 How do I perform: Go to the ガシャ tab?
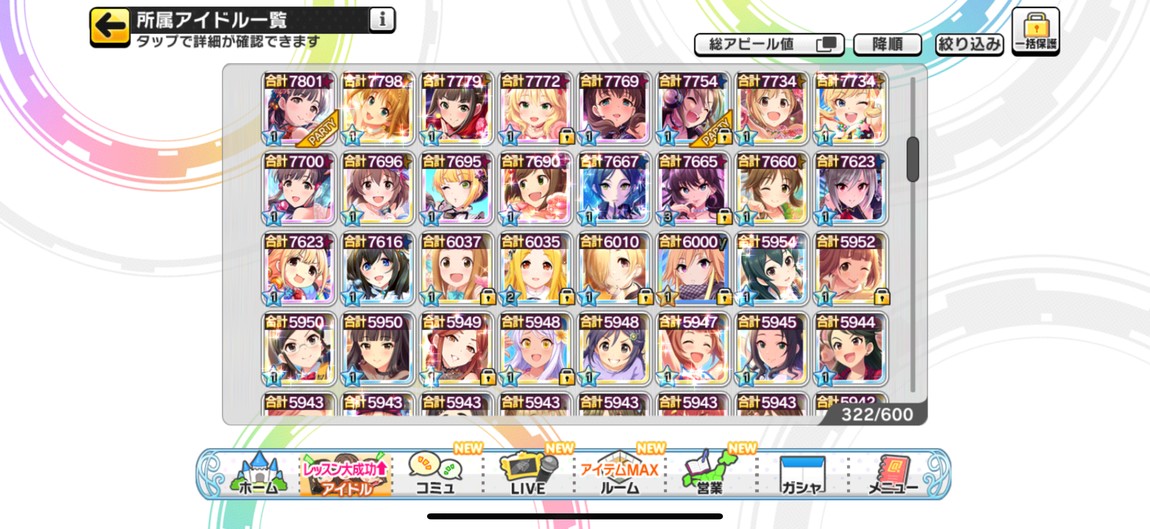coord(801,474)
